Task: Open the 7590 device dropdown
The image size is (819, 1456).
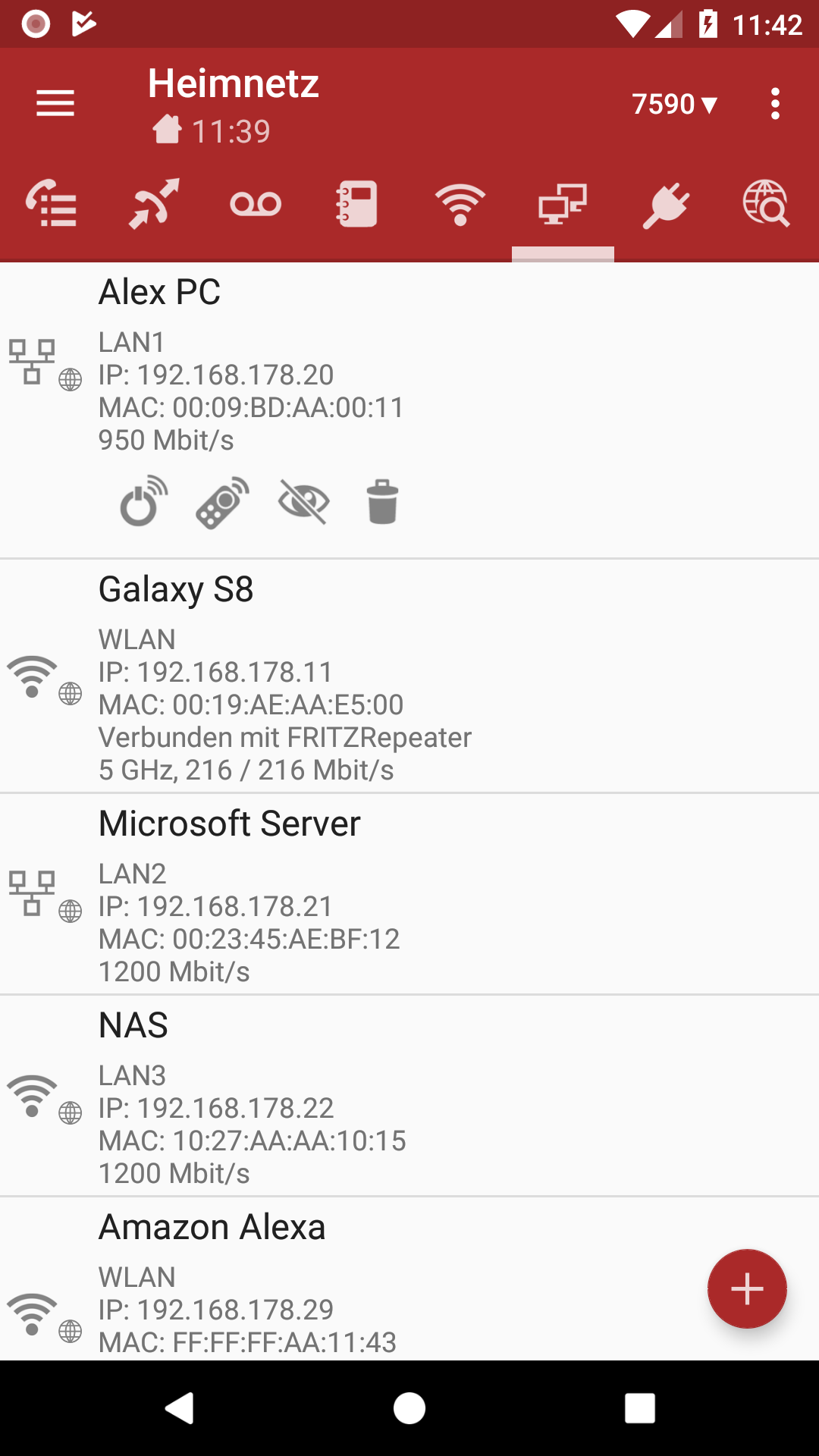Action: coord(674,104)
